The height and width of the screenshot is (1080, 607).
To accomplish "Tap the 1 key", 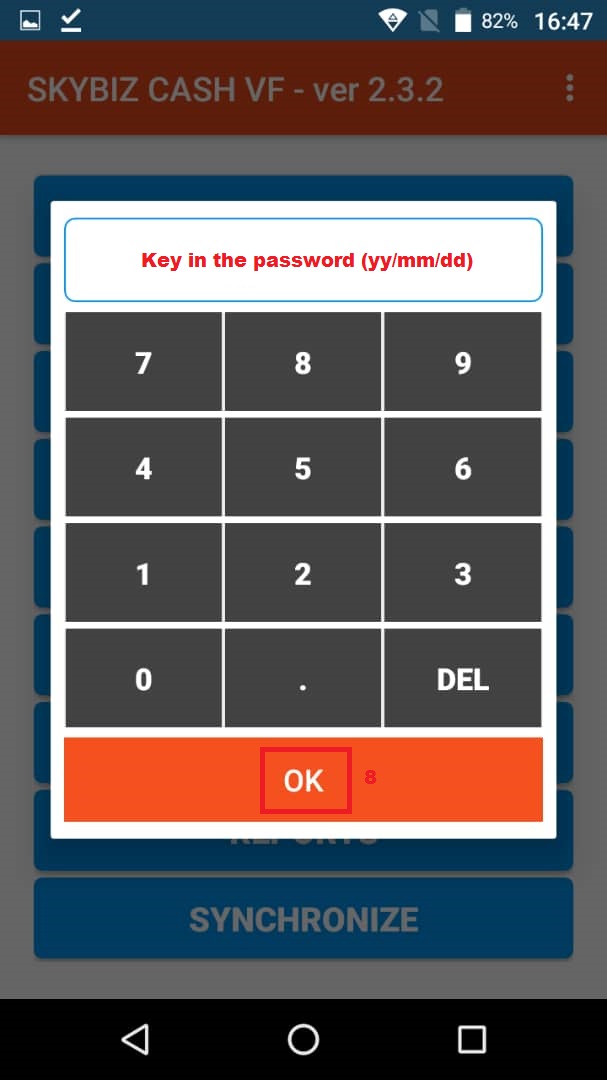I will click(x=144, y=574).
